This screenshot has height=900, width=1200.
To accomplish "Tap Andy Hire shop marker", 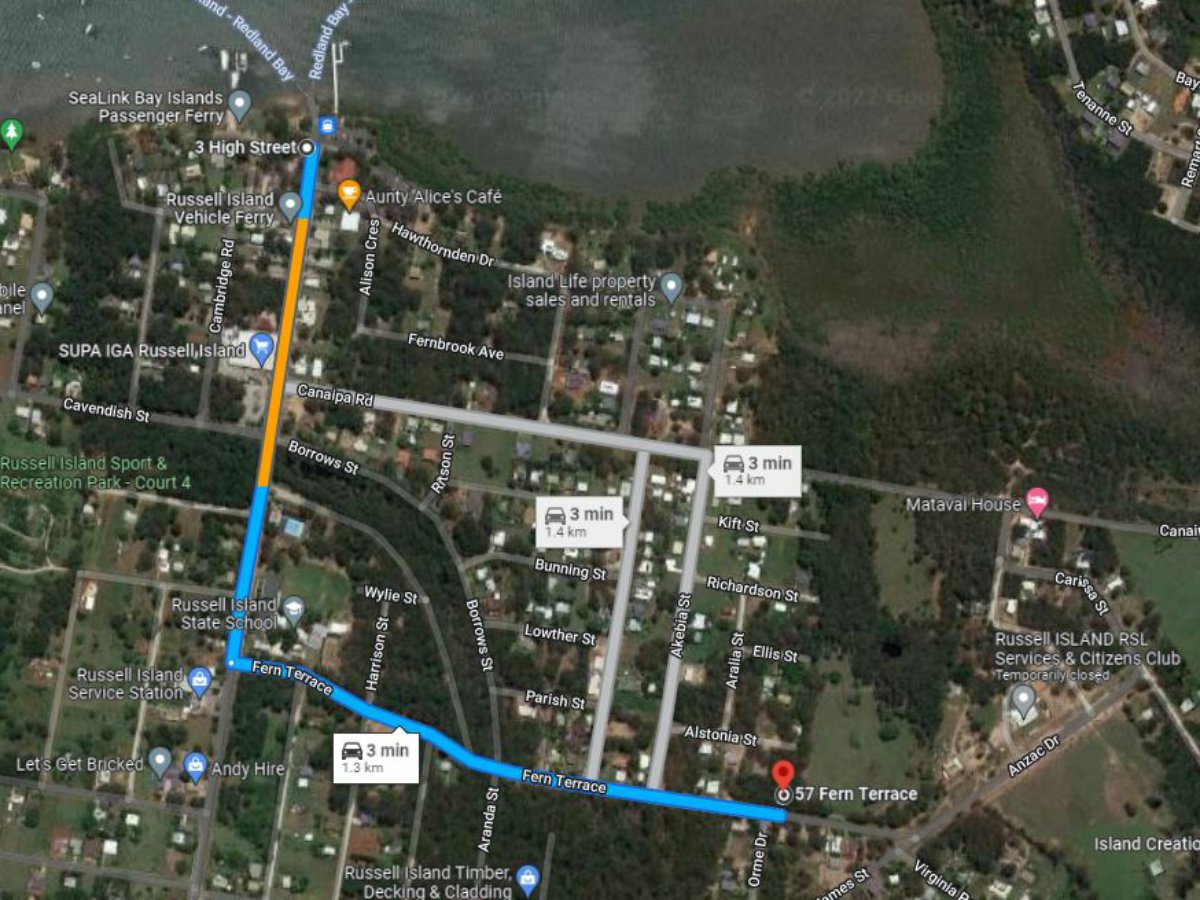I will pyautogui.click(x=195, y=767).
